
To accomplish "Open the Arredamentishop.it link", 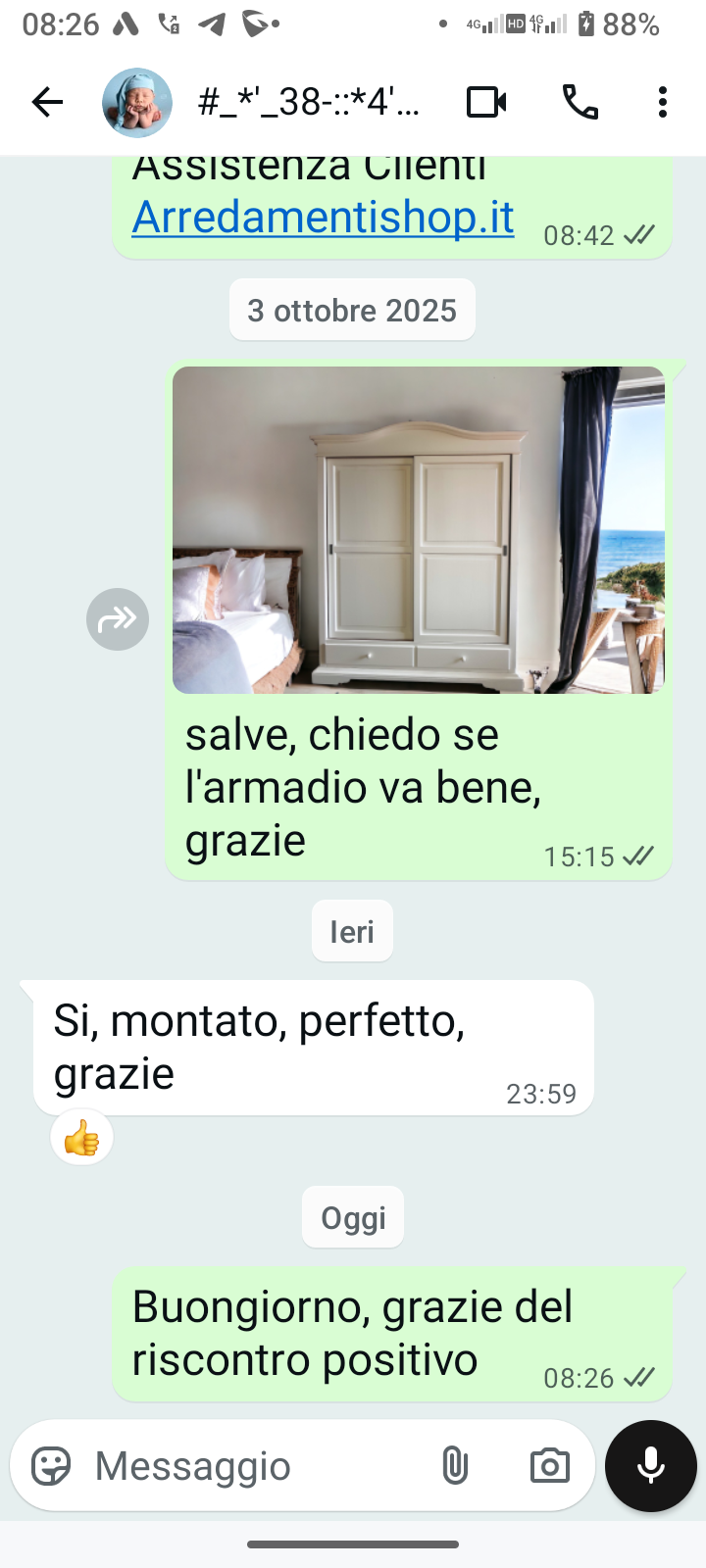I will [x=323, y=217].
